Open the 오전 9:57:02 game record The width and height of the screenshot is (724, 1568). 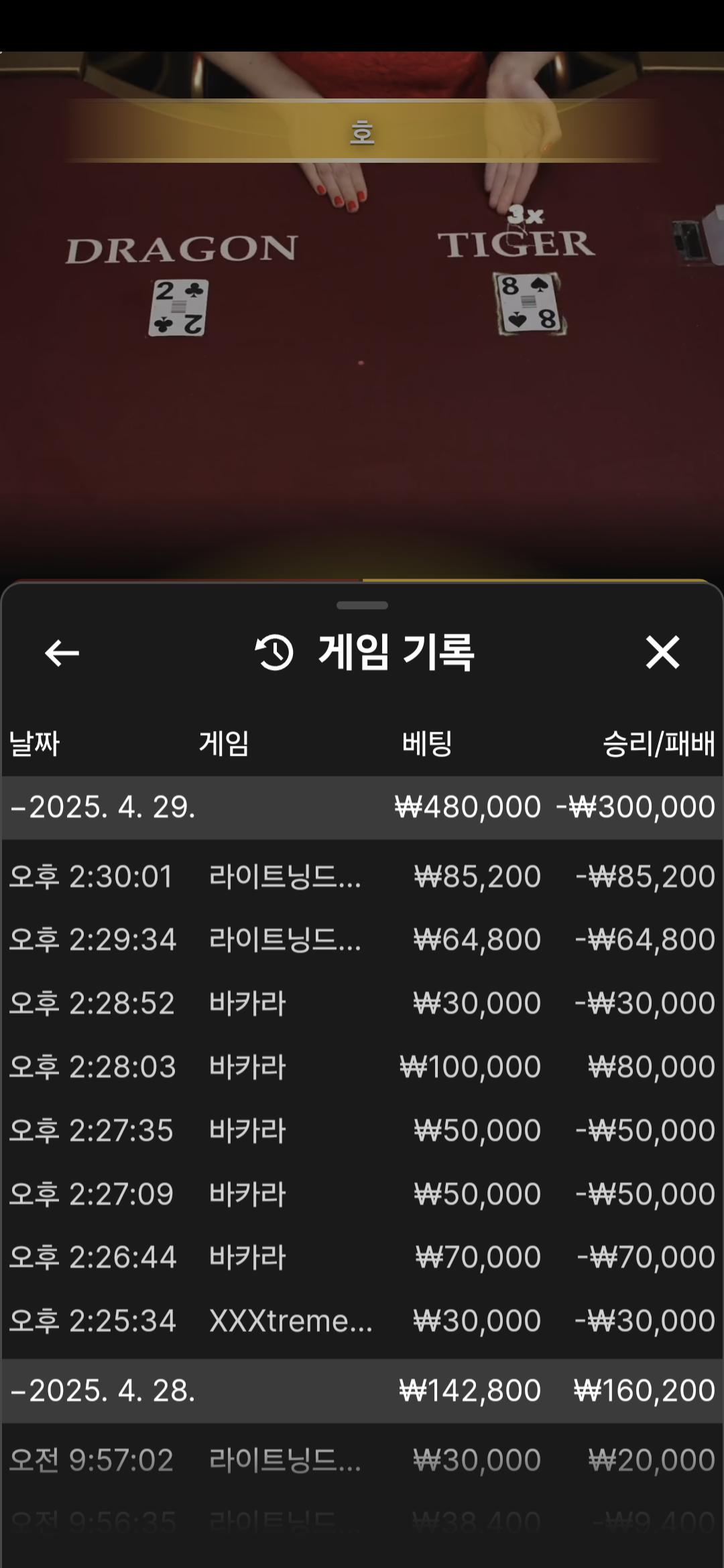tap(362, 1460)
